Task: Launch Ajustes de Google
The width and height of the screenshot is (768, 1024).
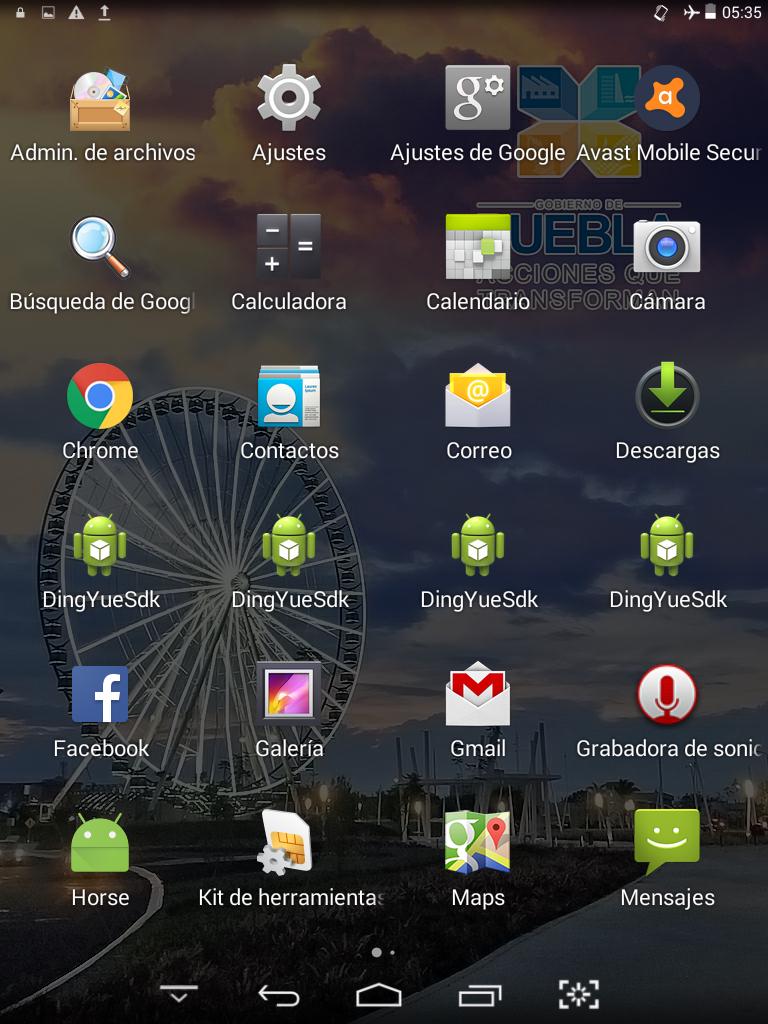Action: pos(478,98)
